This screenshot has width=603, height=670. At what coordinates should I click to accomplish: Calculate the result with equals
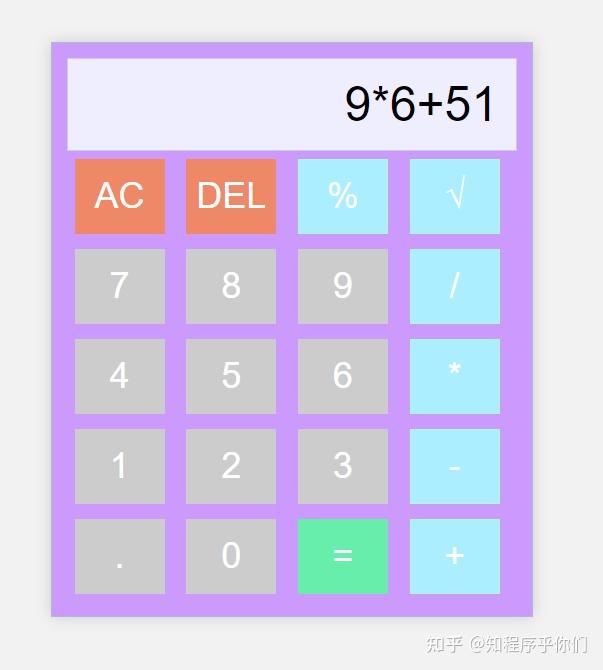(343, 556)
